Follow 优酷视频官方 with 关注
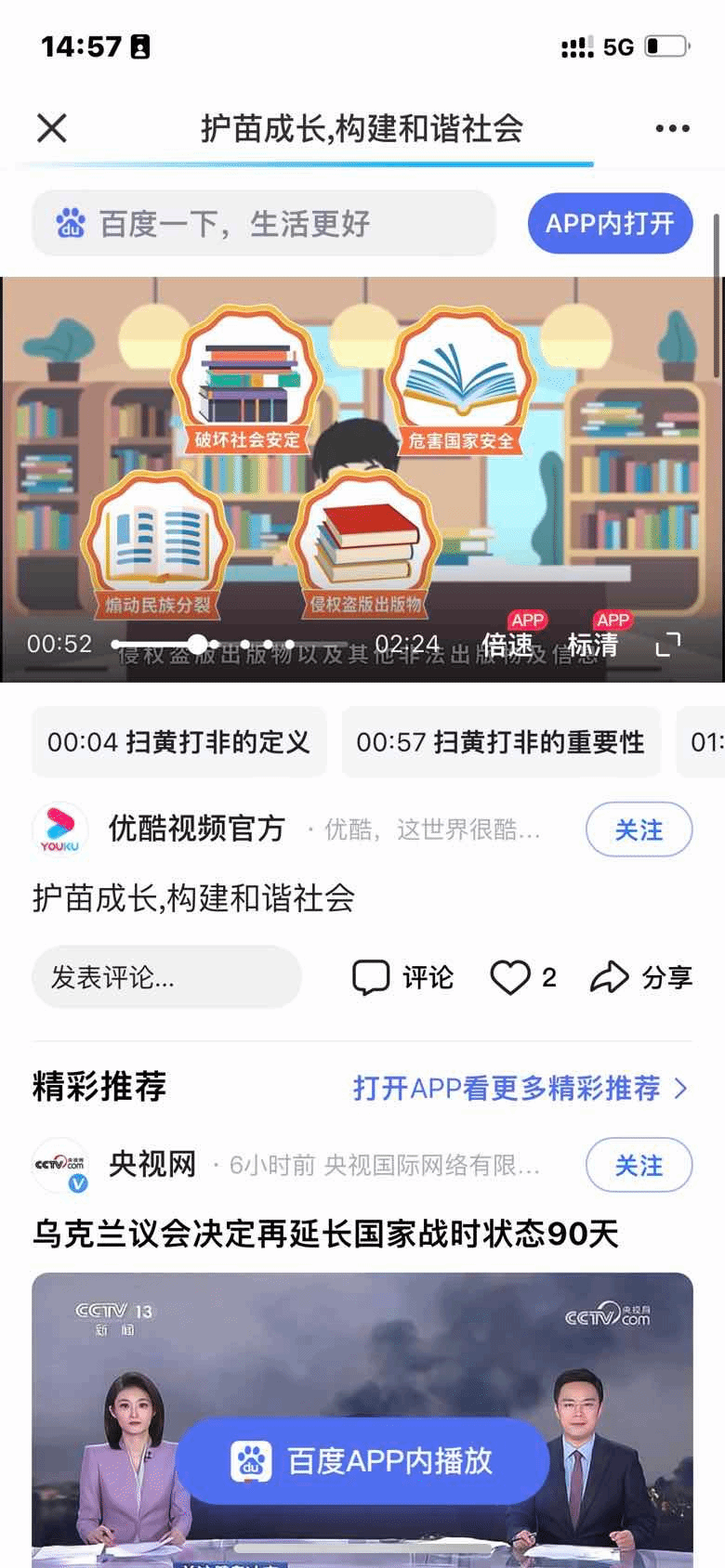 [639, 830]
